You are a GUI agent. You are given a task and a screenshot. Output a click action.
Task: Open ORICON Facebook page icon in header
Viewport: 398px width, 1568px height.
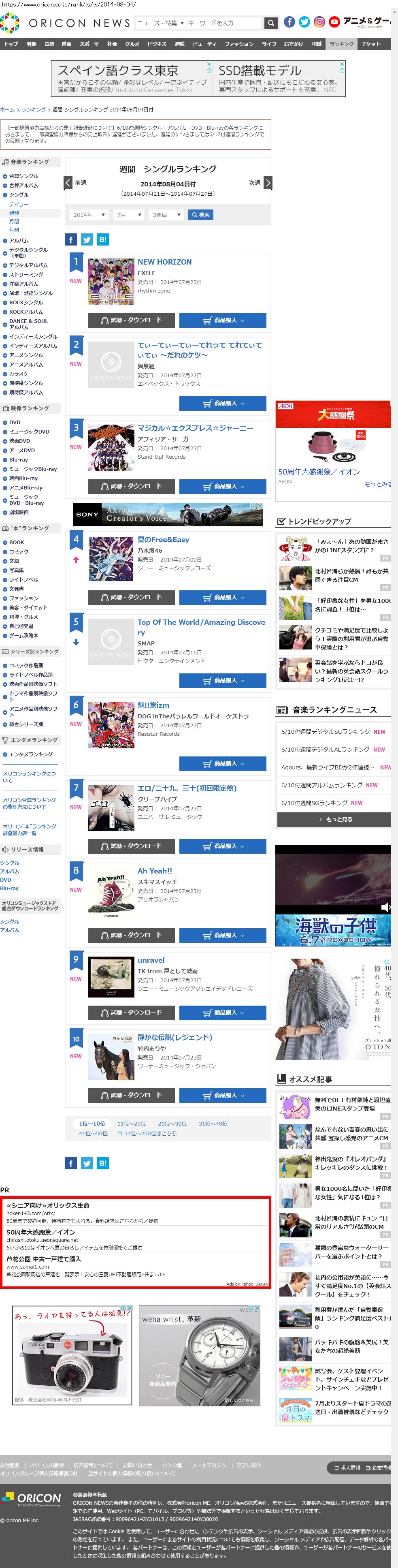click(x=289, y=22)
